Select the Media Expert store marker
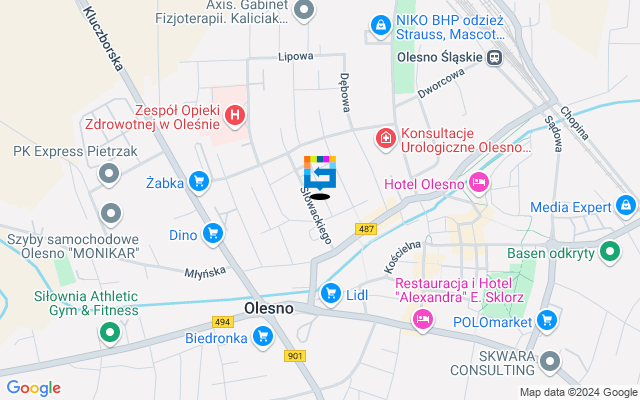The width and height of the screenshot is (640, 400). 626,206
